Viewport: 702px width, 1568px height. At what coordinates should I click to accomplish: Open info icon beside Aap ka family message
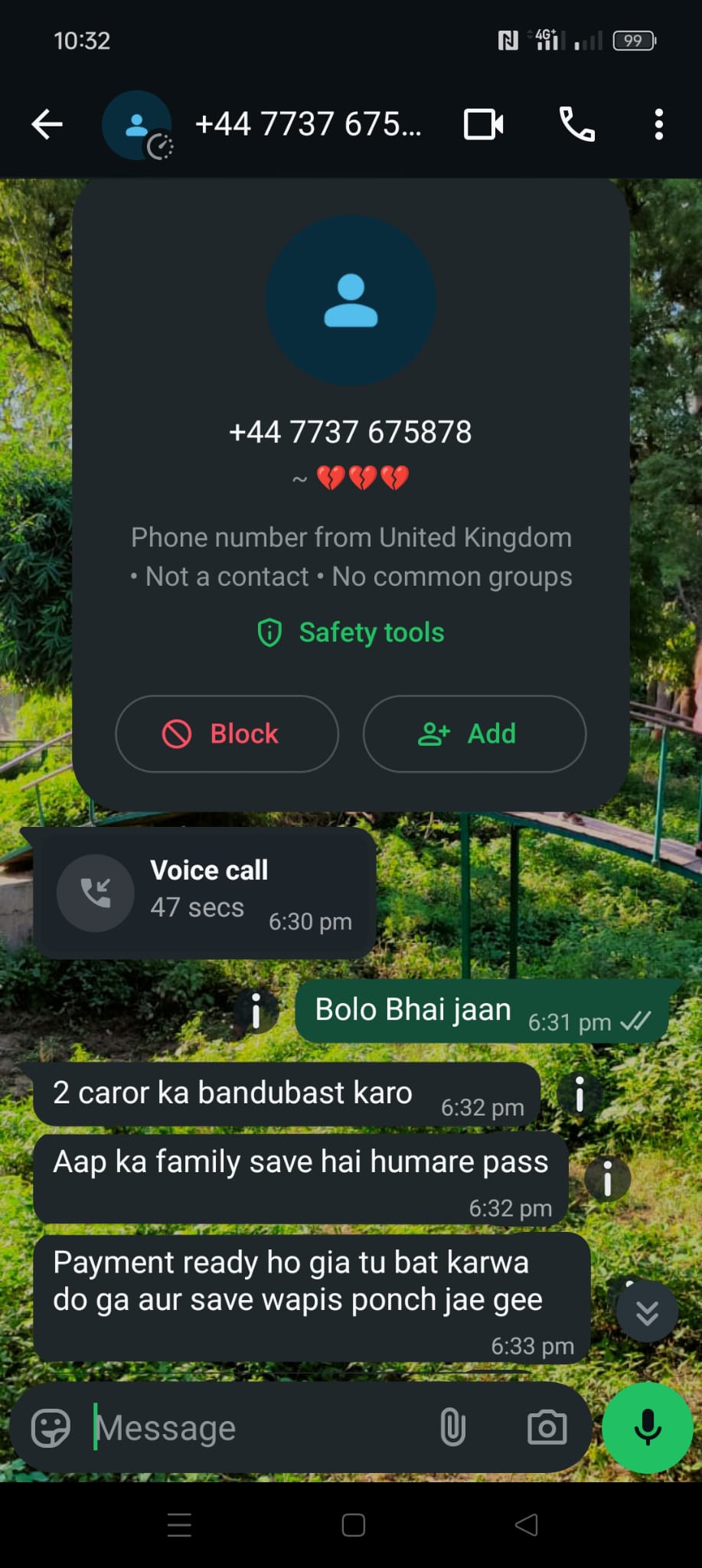coord(607,1178)
